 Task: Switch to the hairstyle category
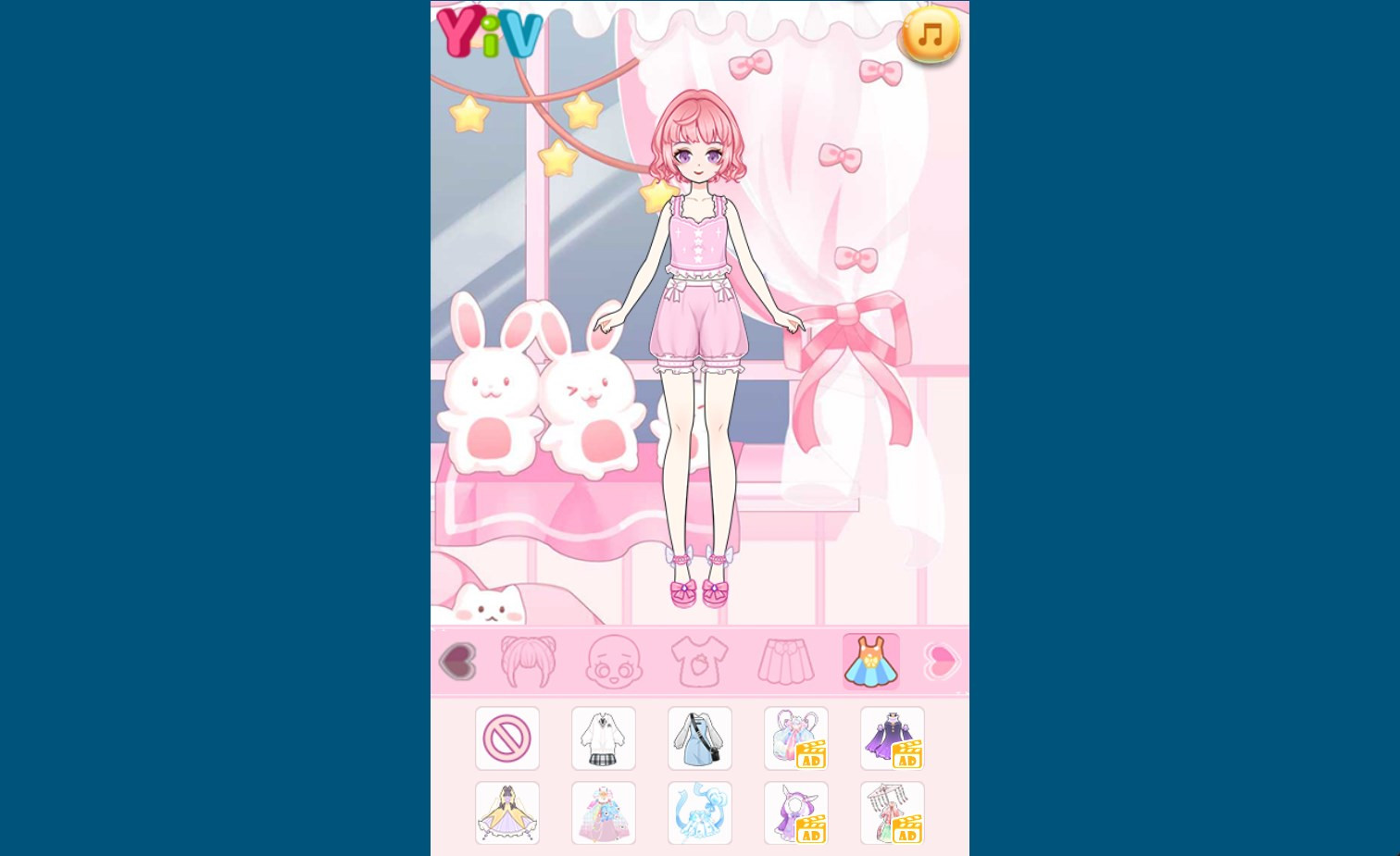[529, 662]
